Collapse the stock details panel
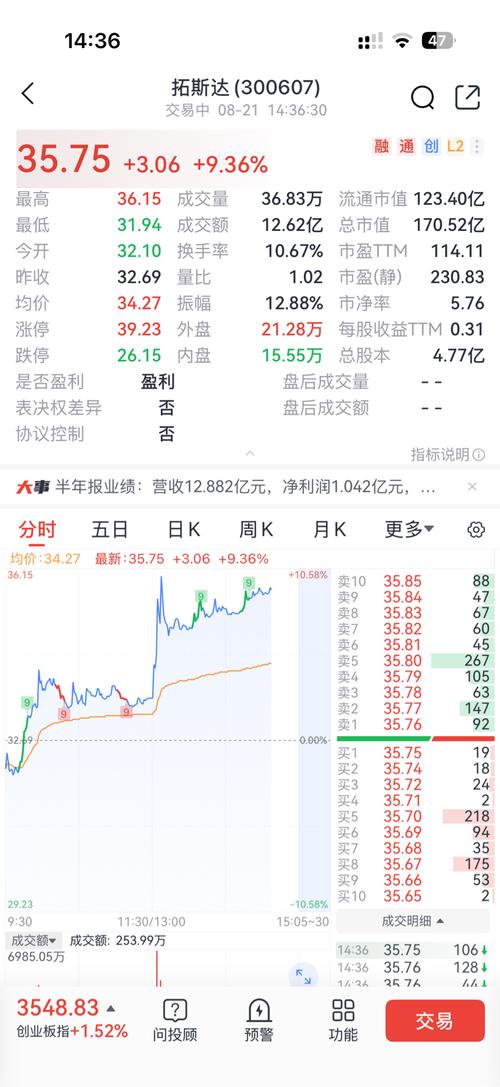 coord(250,453)
